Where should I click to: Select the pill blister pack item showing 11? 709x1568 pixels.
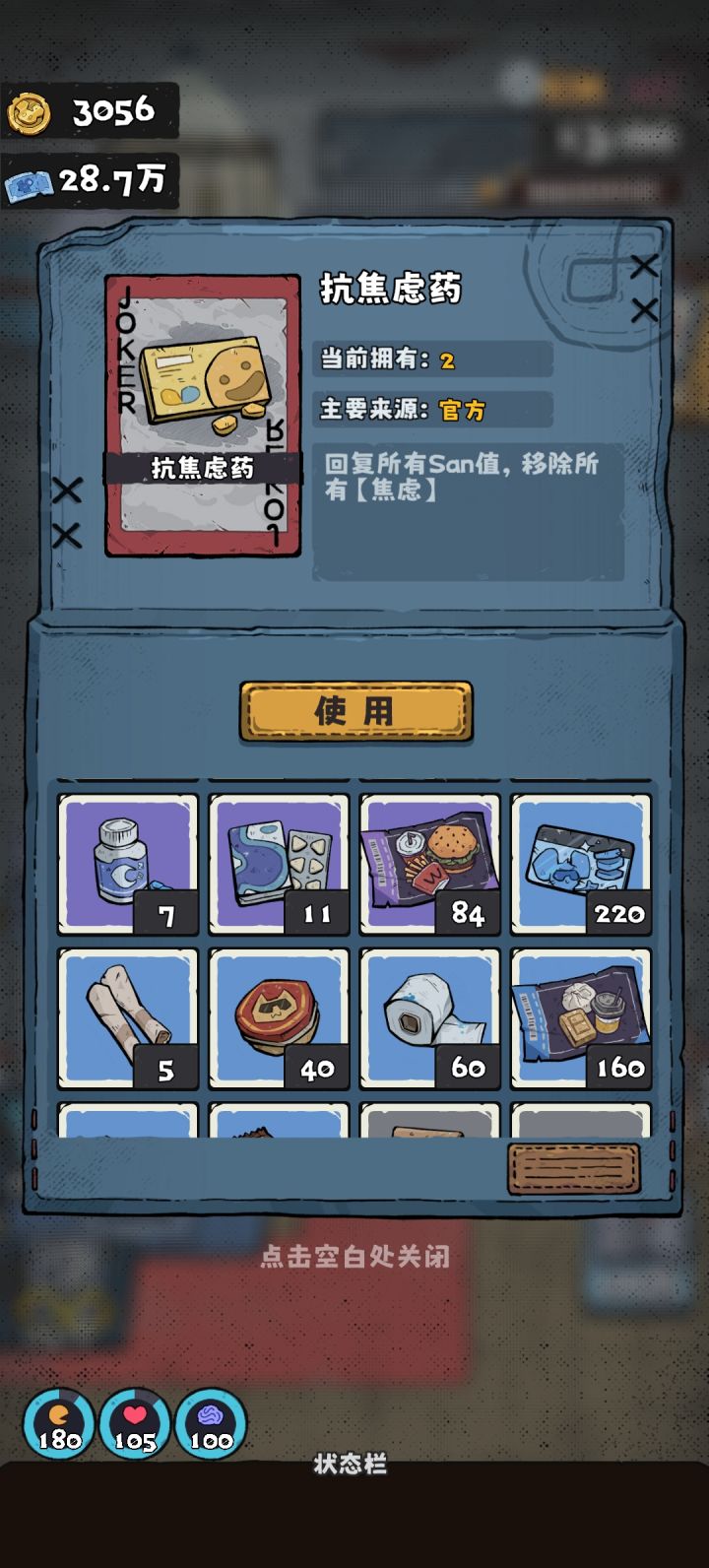(x=279, y=859)
